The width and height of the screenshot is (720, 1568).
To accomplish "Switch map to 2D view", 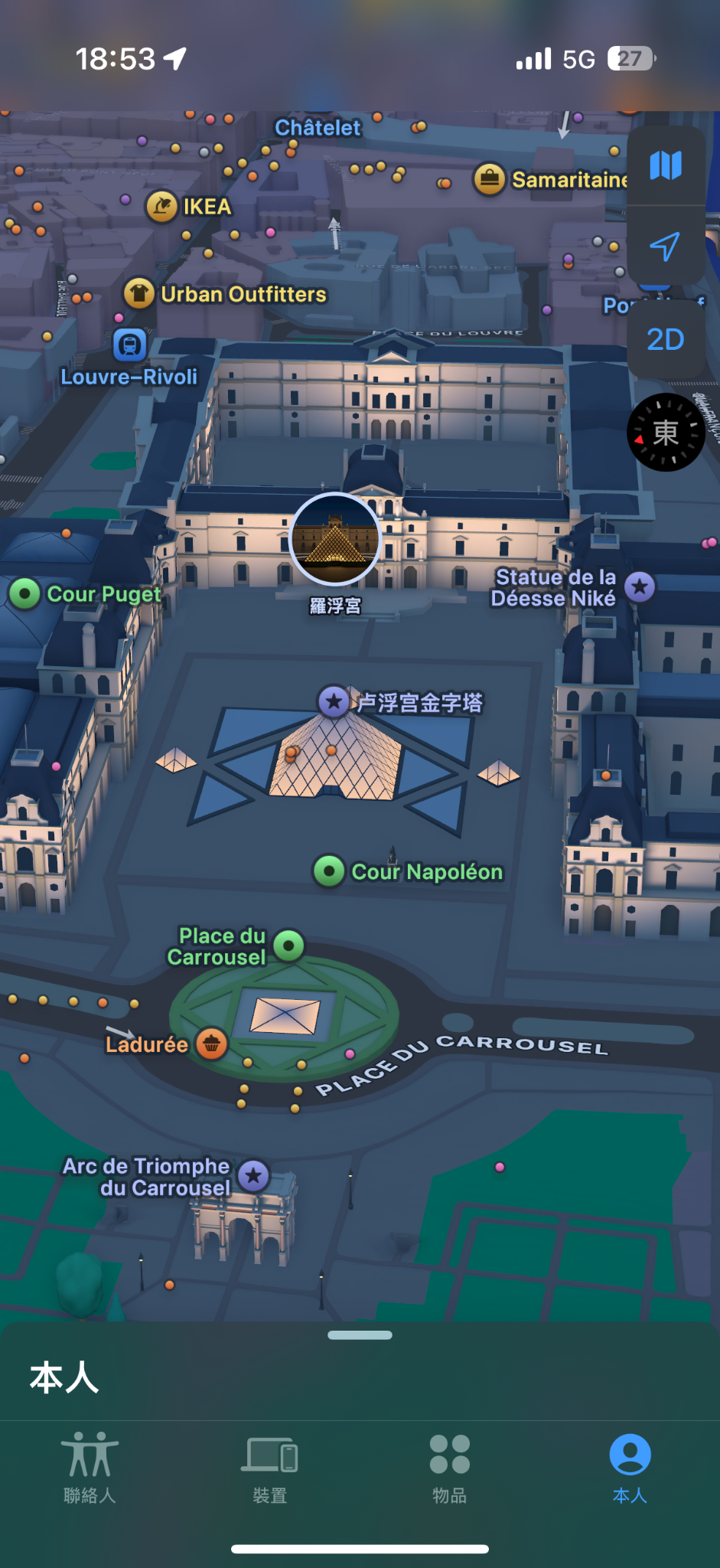I will coord(665,339).
